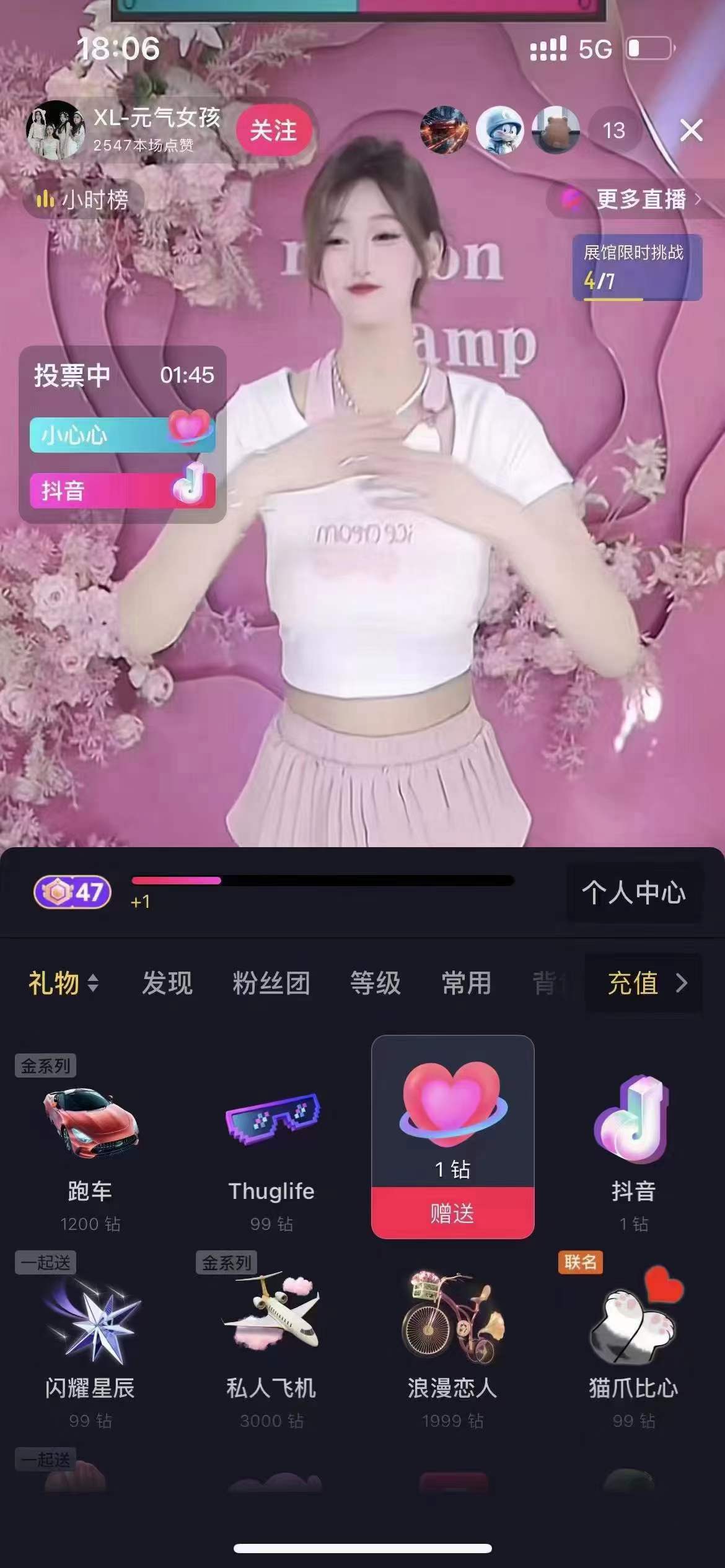Viewport: 725px width, 1568px height.
Task: Select the 私人飞机 gift
Action: (x=271, y=1338)
